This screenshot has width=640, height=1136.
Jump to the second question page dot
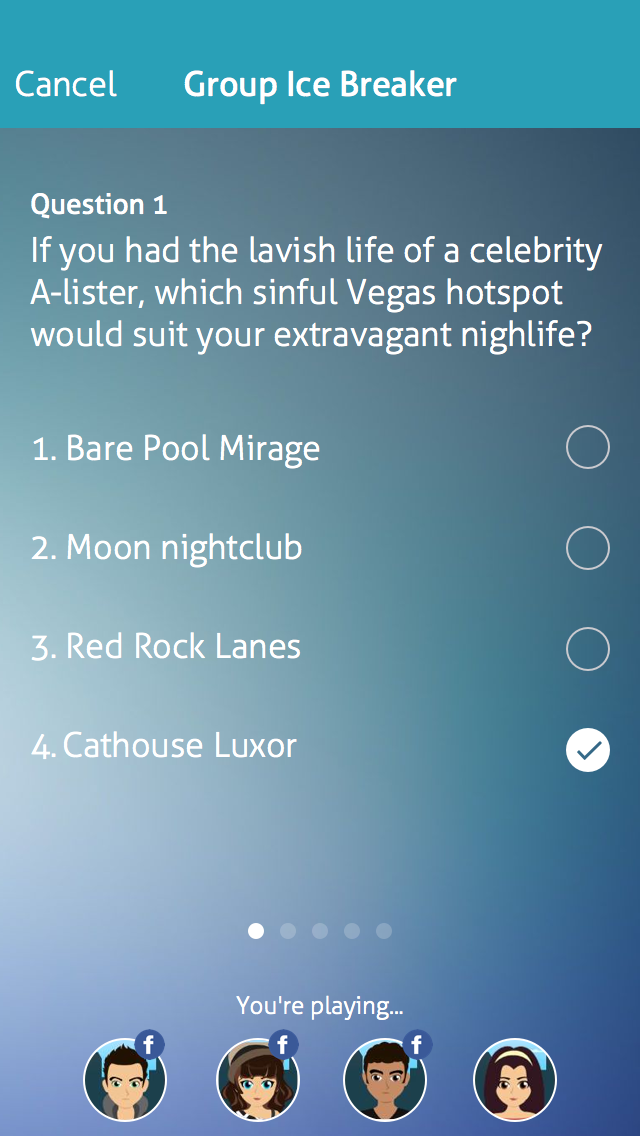point(288,931)
